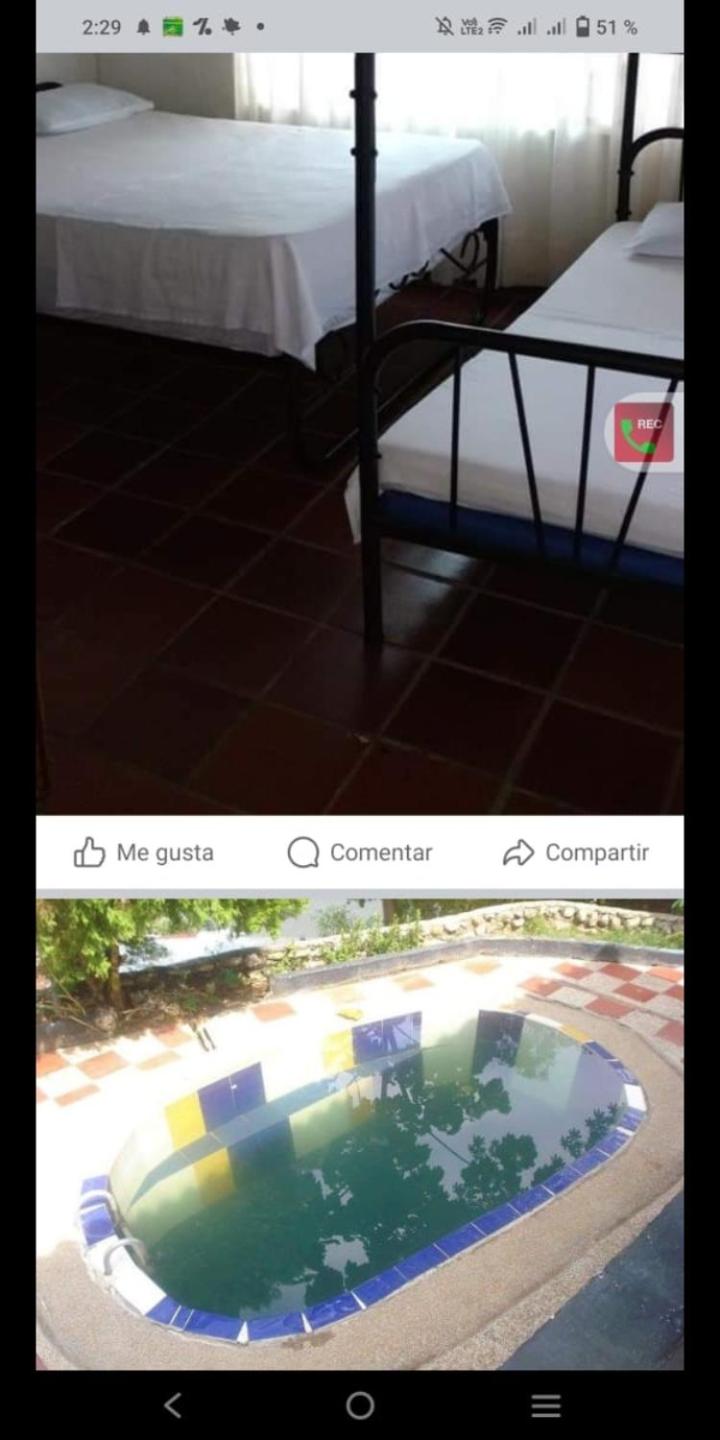720x1440 pixels.
Task: Share the post with Compartir
Action: coord(576,853)
